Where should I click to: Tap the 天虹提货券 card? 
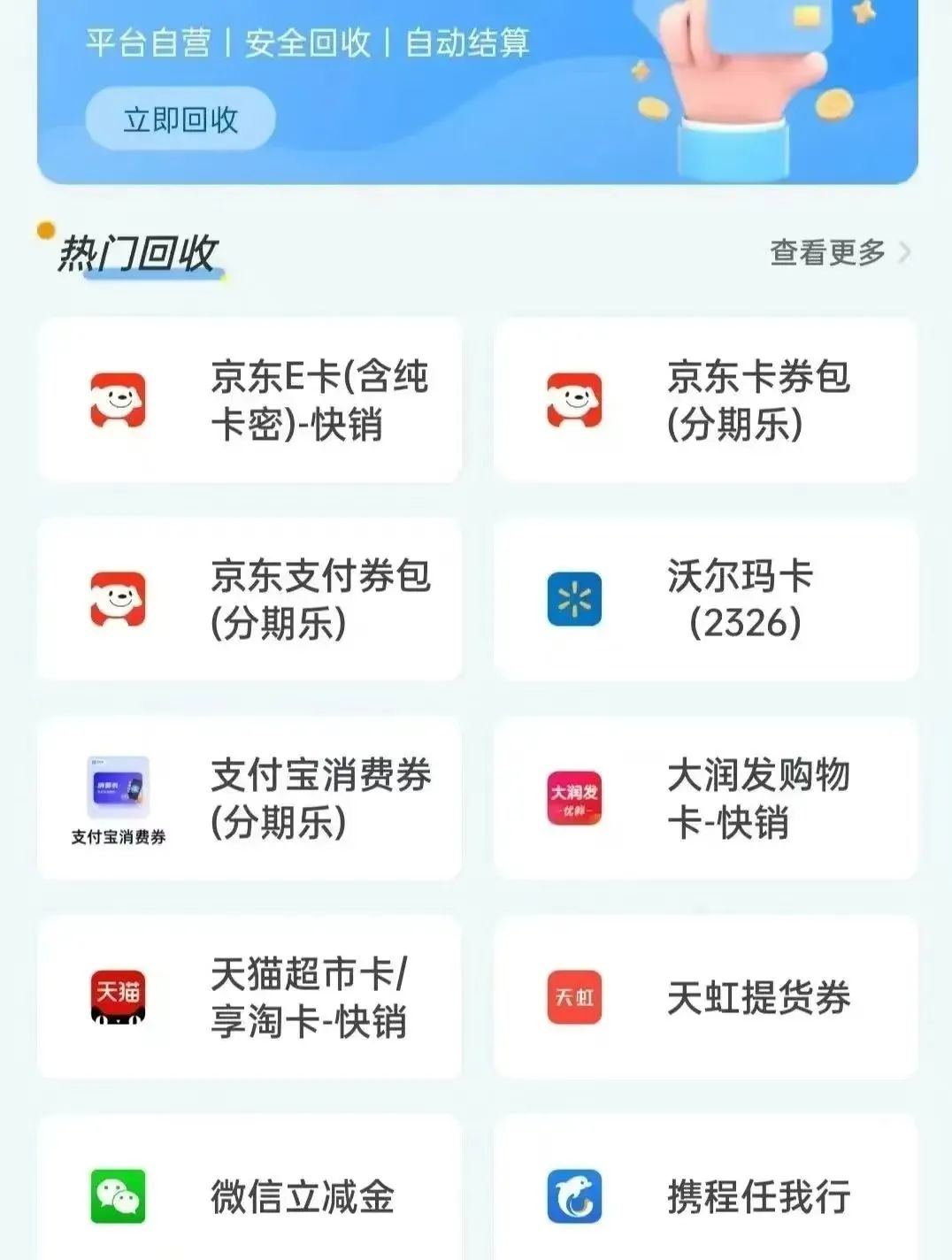pyautogui.click(x=705, y=997)
